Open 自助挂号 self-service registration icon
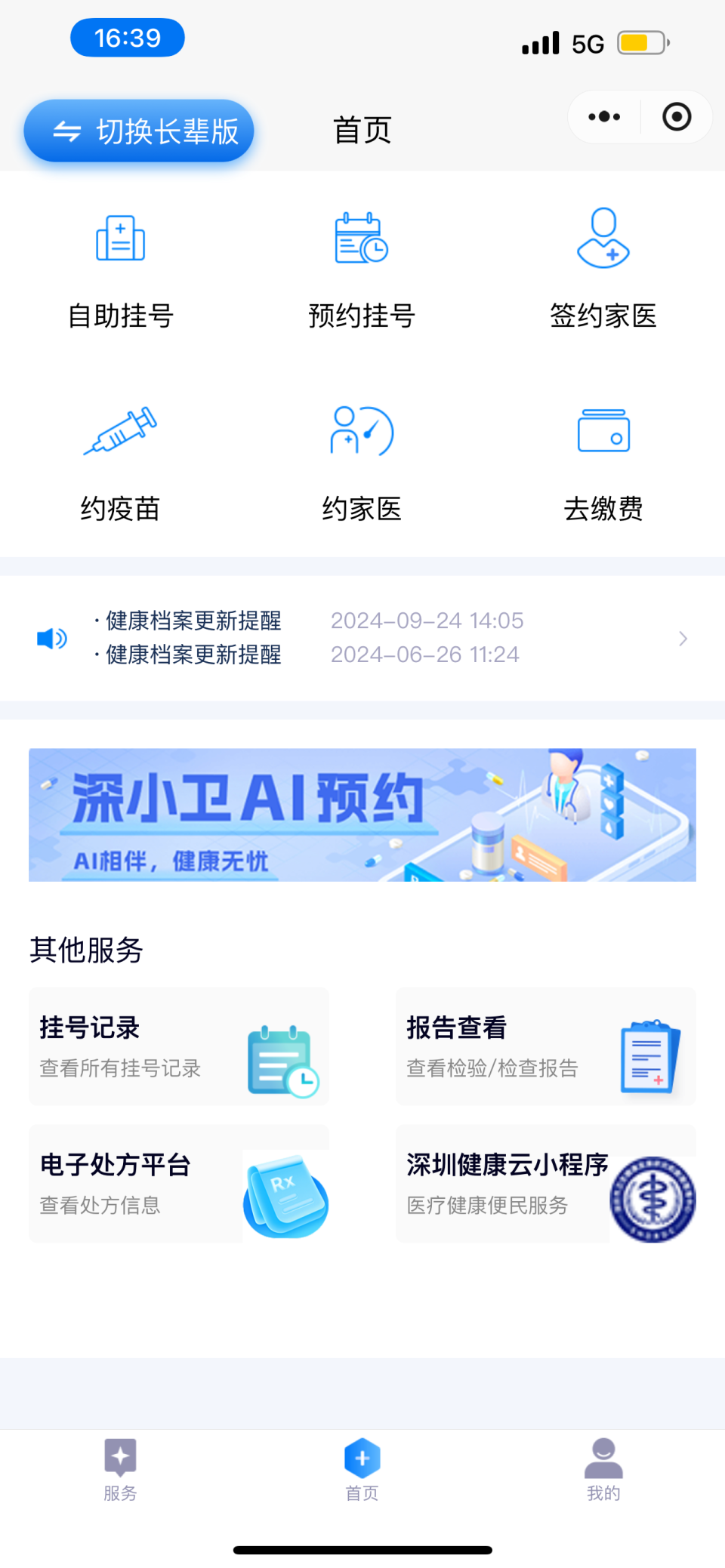 (120, 238)
